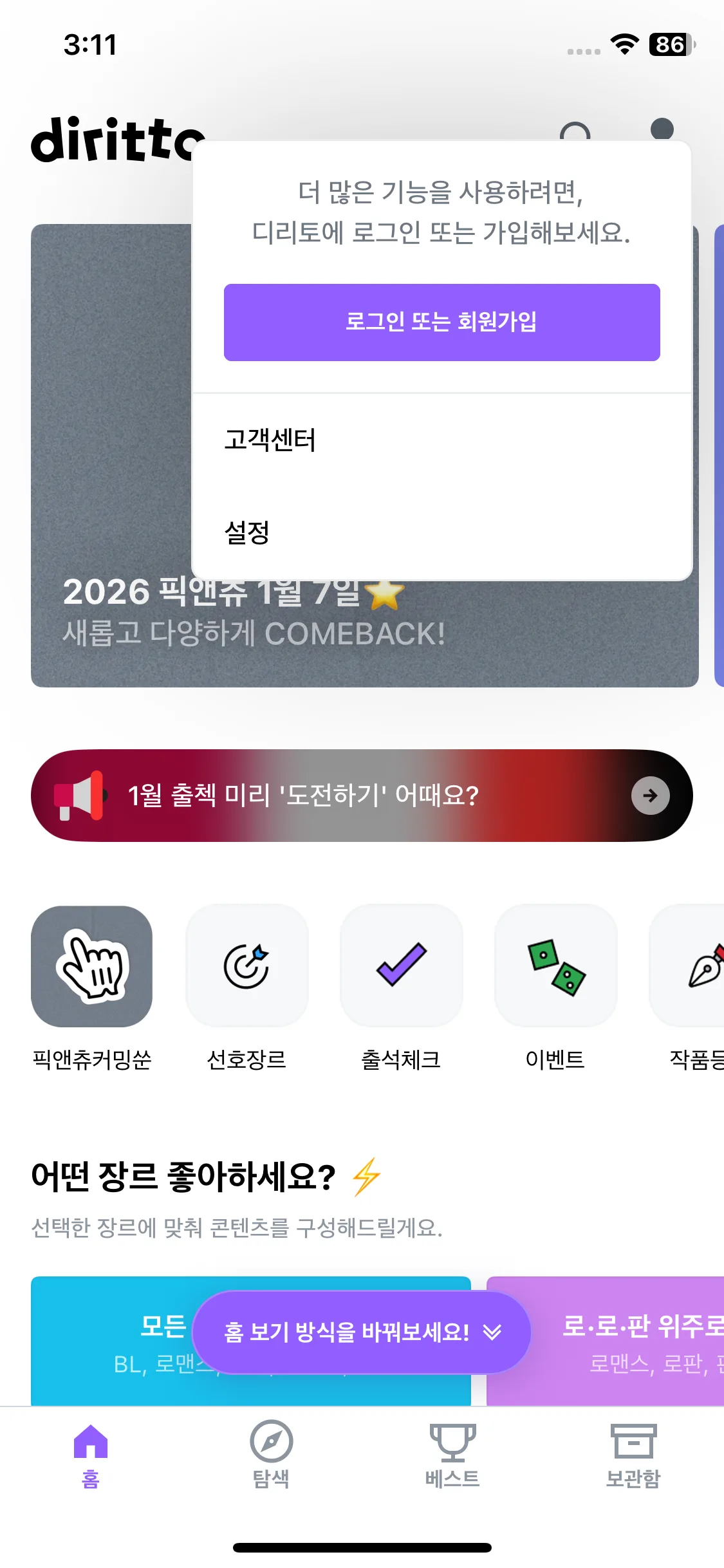
Task: Tap 로그인 또는 회원가입 button
Action: tap(441, 322)
